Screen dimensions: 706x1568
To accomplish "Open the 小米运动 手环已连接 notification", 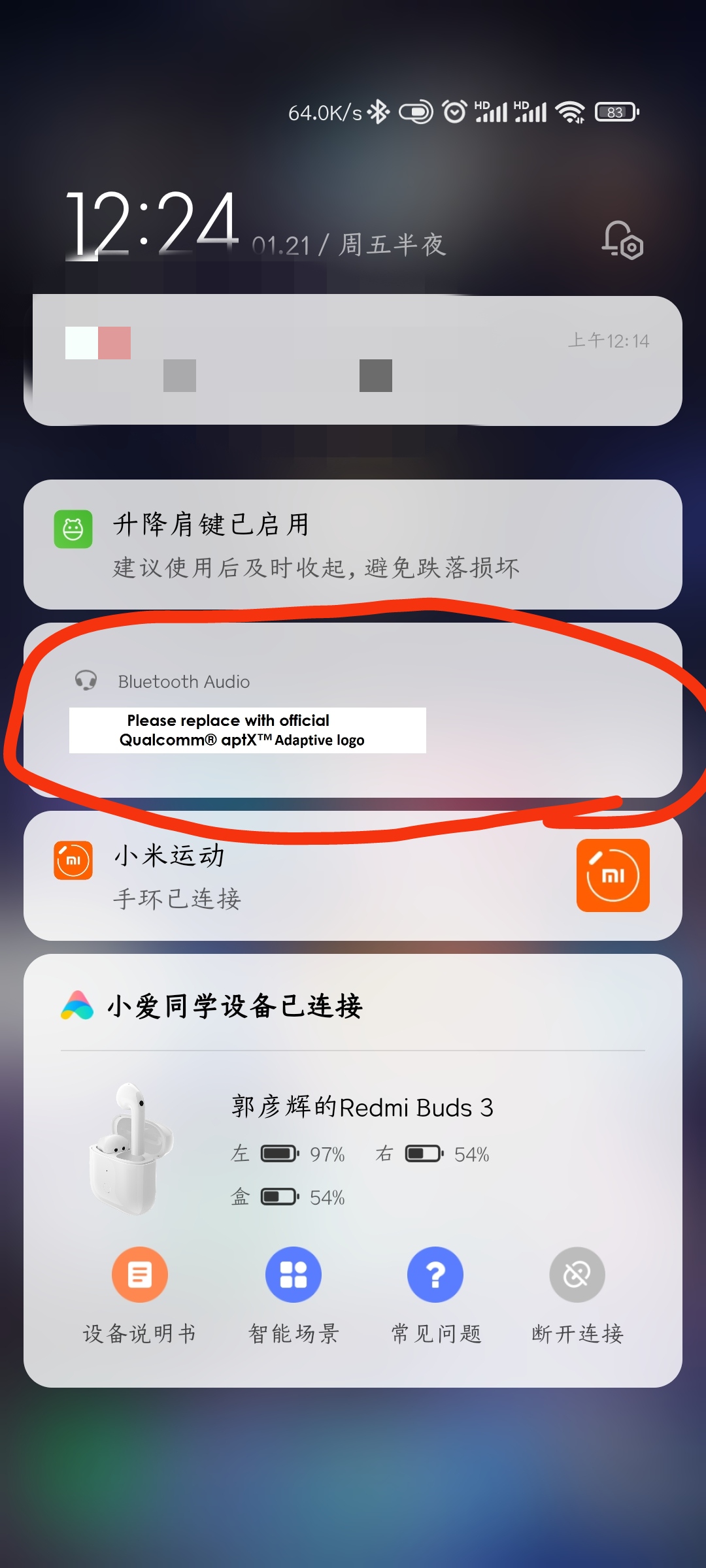I will coord(353,875).
